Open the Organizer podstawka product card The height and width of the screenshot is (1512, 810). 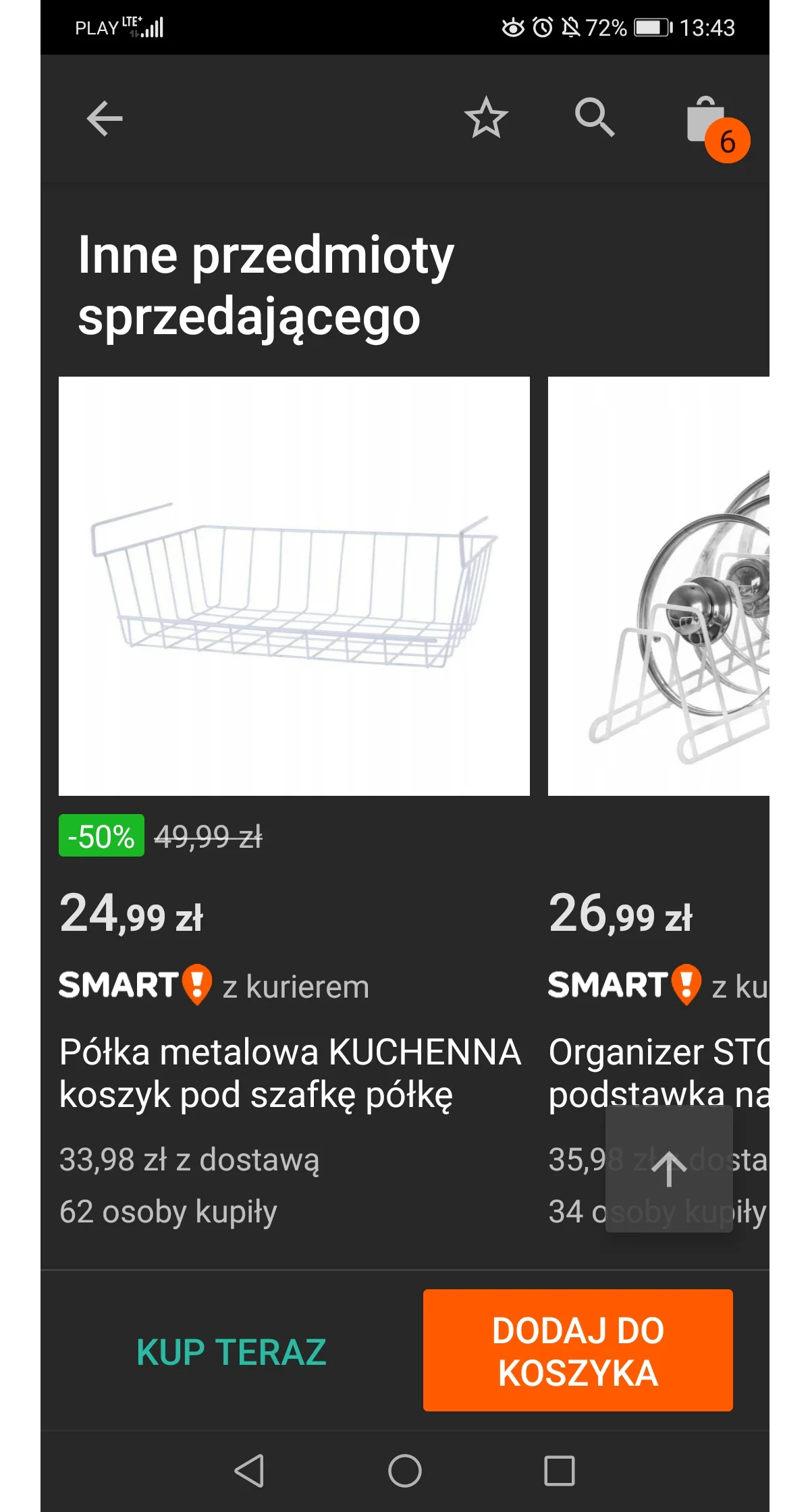[x=658, y=586]
